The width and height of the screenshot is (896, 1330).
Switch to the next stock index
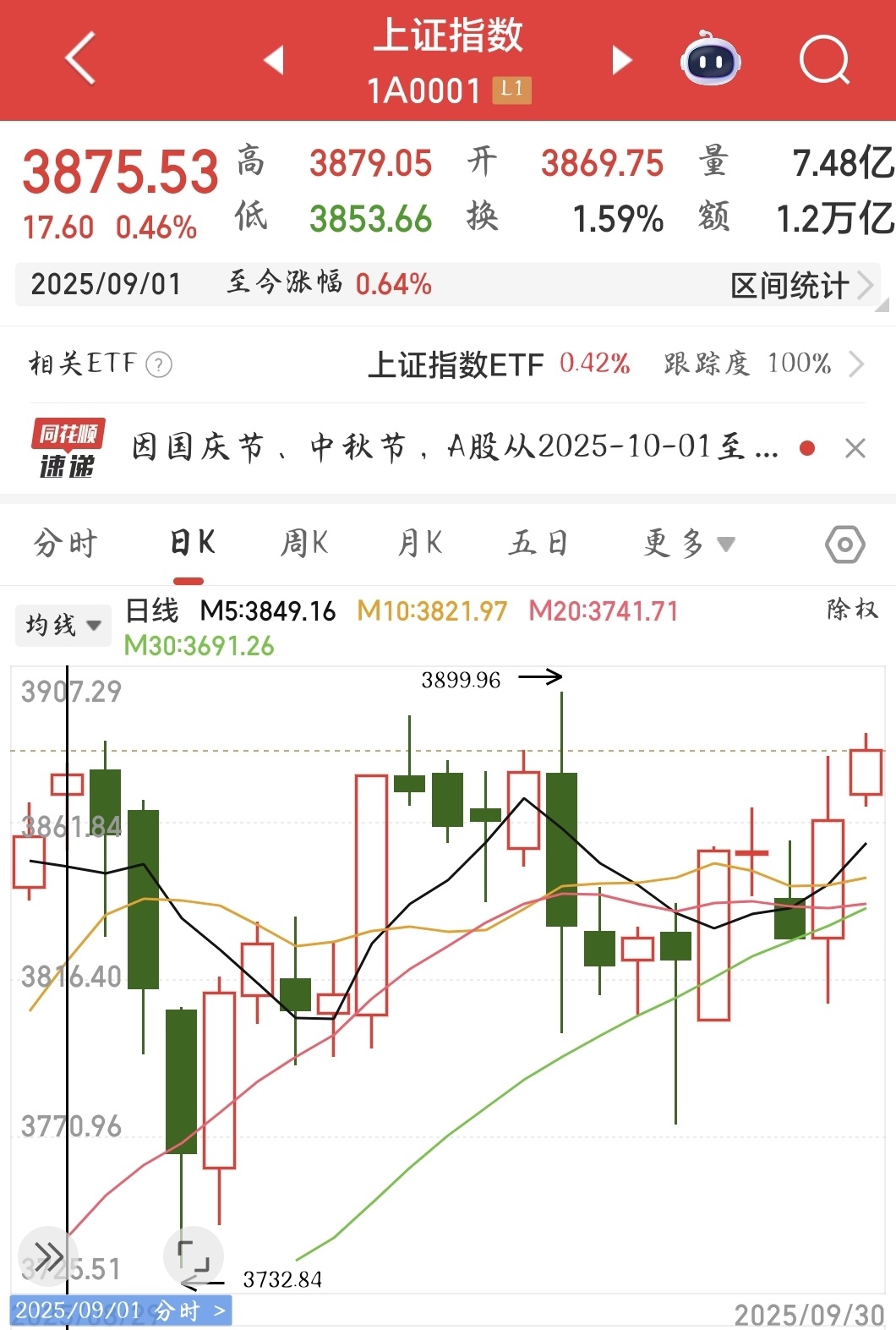pyautogui.click(x=622, y=60)
